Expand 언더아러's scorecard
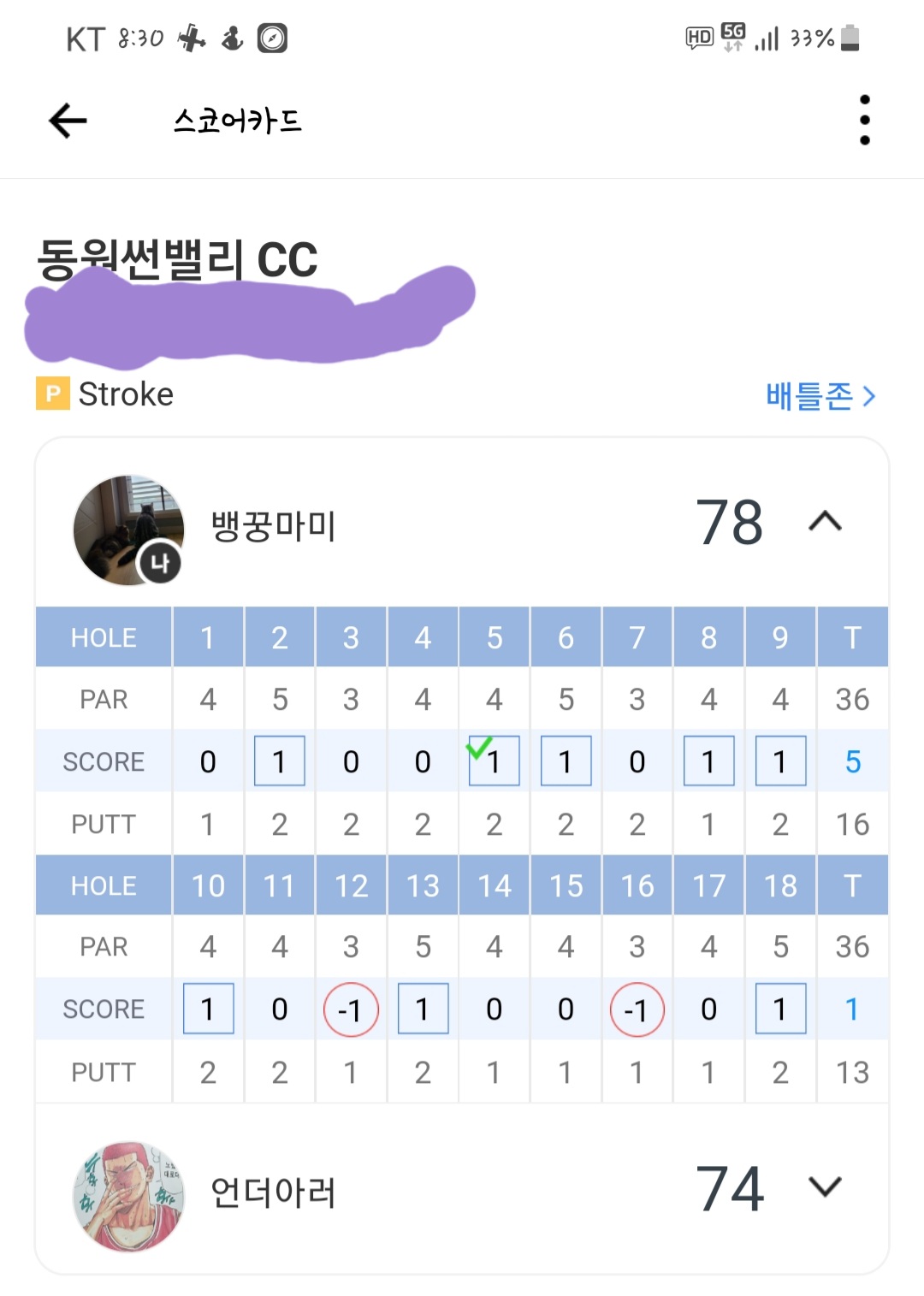Screen dimensions: 924x1296 point(825,1187)
